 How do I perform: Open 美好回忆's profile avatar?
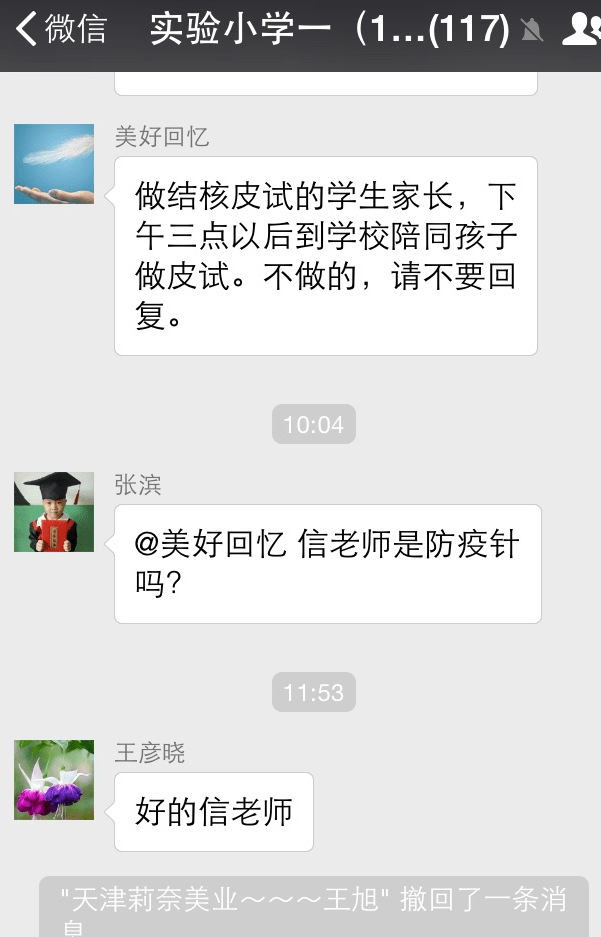pos(54,164)
